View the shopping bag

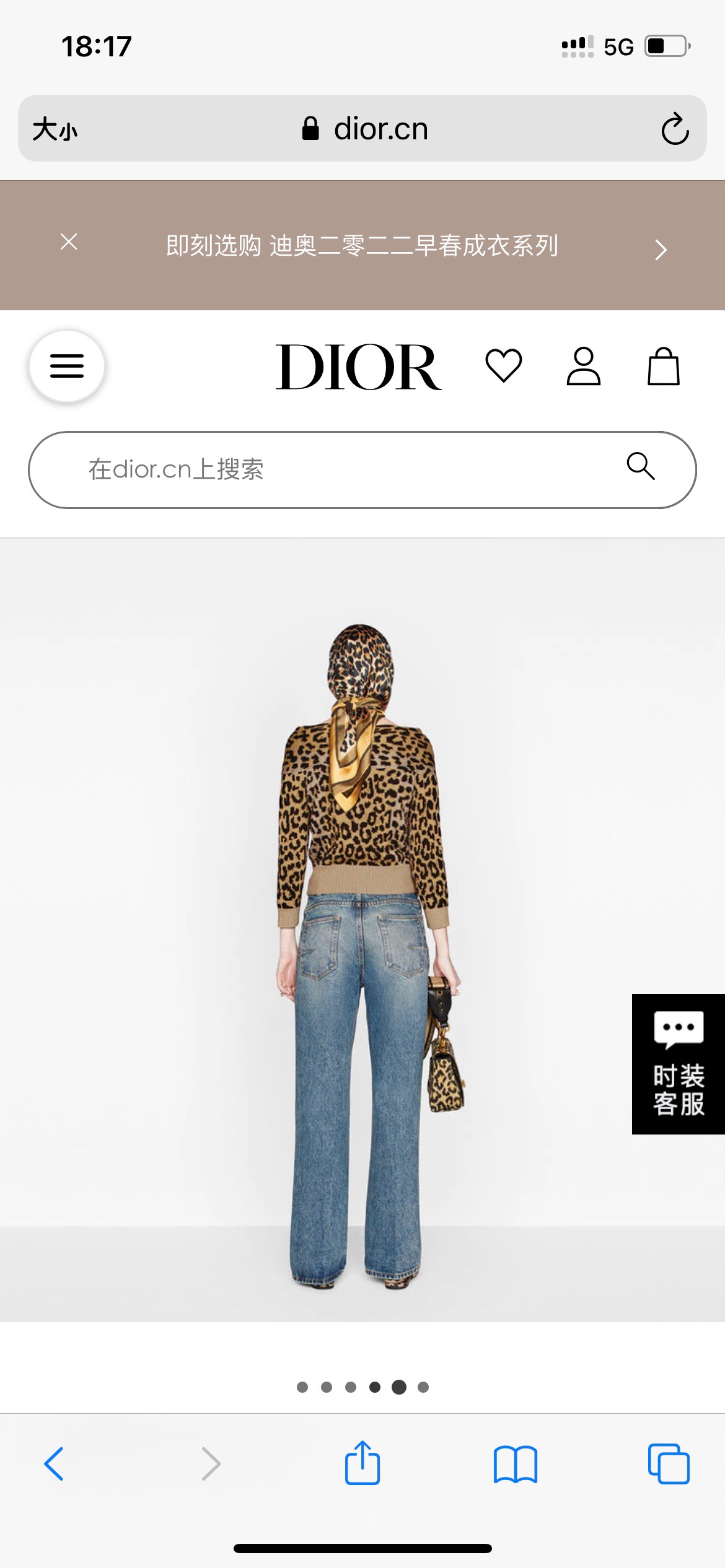pyautogui.click(x=663, y=366)
